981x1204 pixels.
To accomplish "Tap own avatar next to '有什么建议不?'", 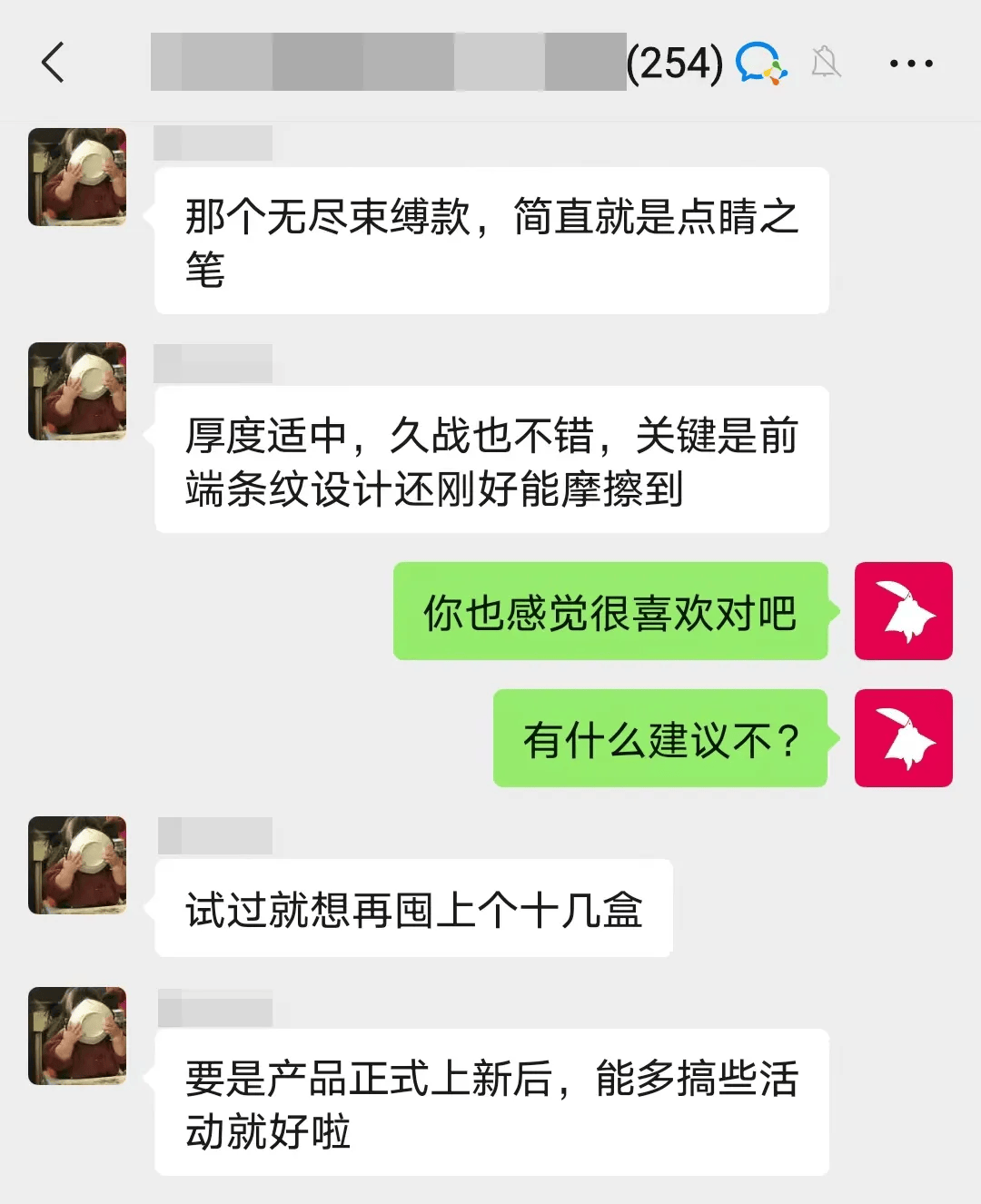I will click(903, 738).
